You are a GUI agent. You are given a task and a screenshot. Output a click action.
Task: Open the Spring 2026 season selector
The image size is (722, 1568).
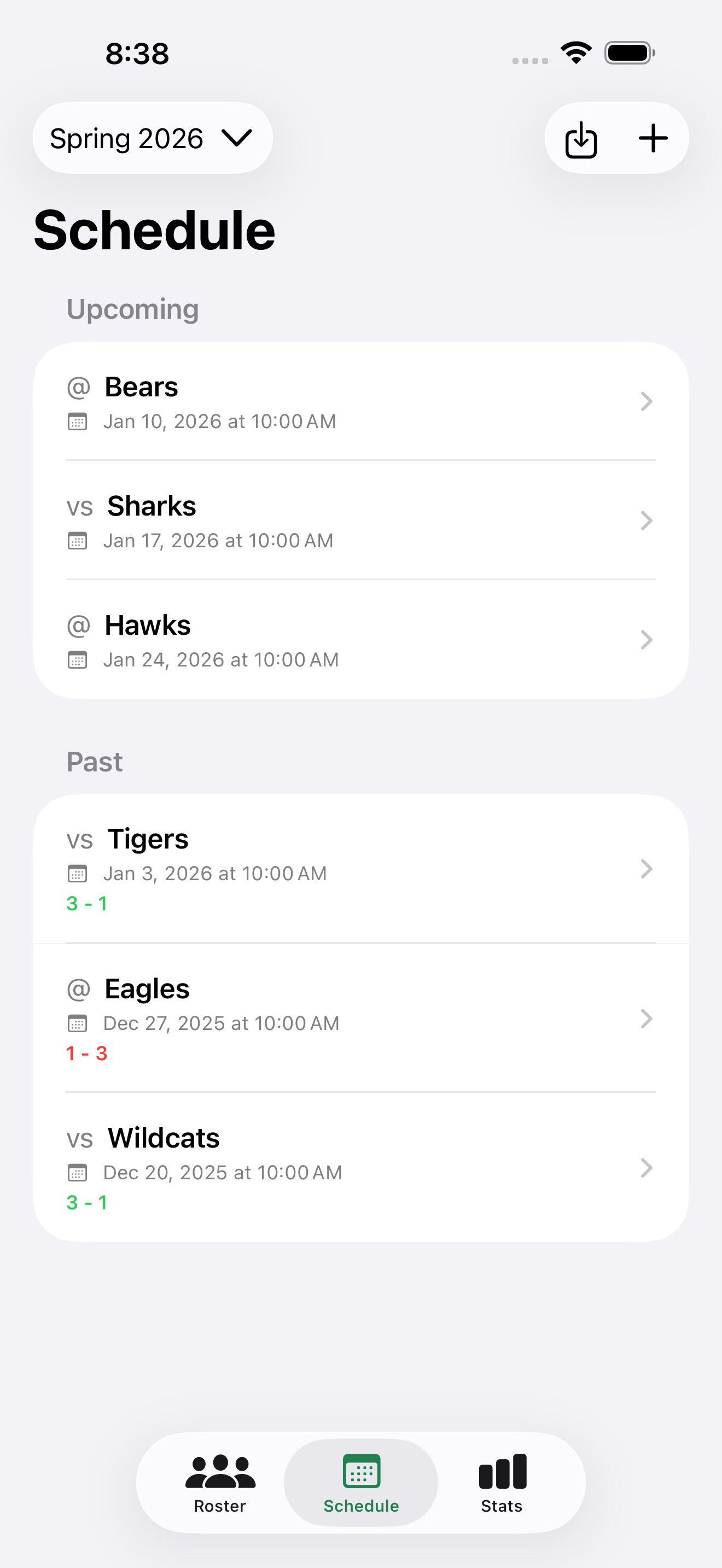pyautogui.click(x=152, y=138)
